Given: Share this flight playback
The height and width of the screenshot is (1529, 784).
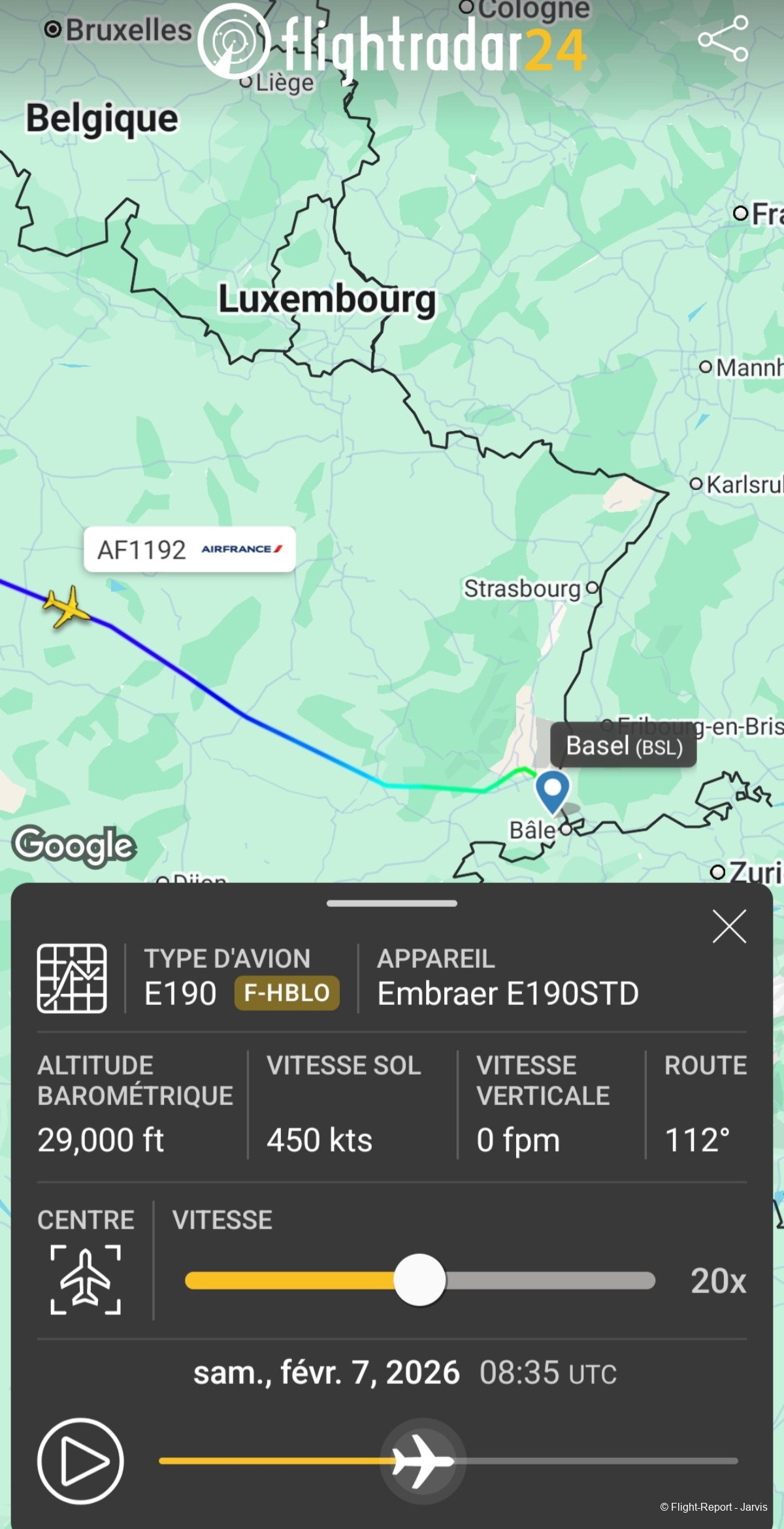Looking at the screenshot, I should [723, 39].
